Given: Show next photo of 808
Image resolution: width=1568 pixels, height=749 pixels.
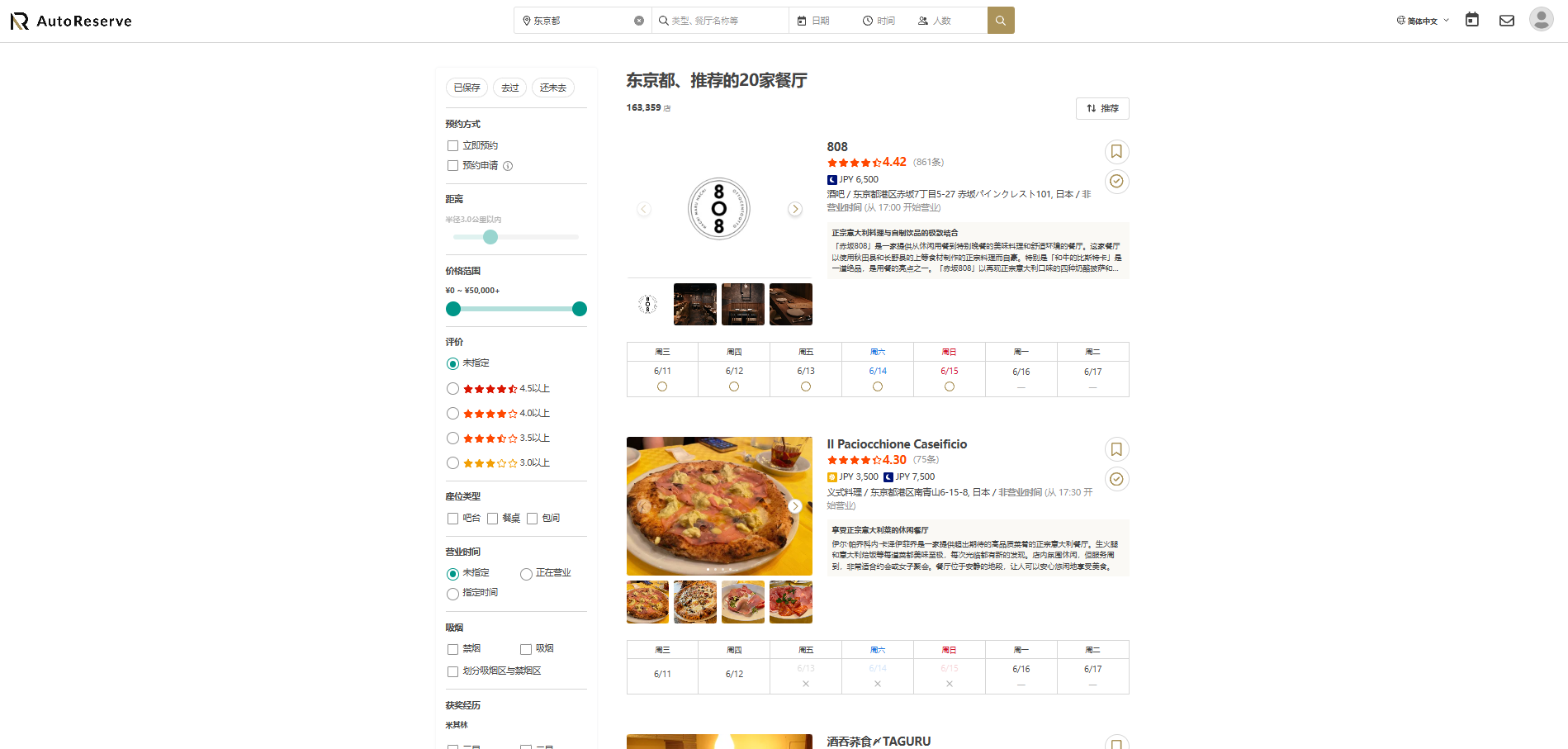Looking at the screenshot, I should pyautogui.click(x=794, y=209).
